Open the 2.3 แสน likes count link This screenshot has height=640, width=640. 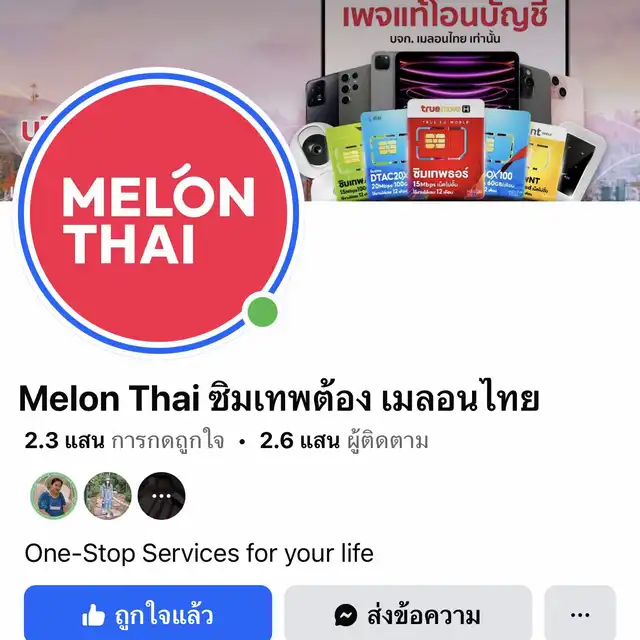(x=124, y=441)
